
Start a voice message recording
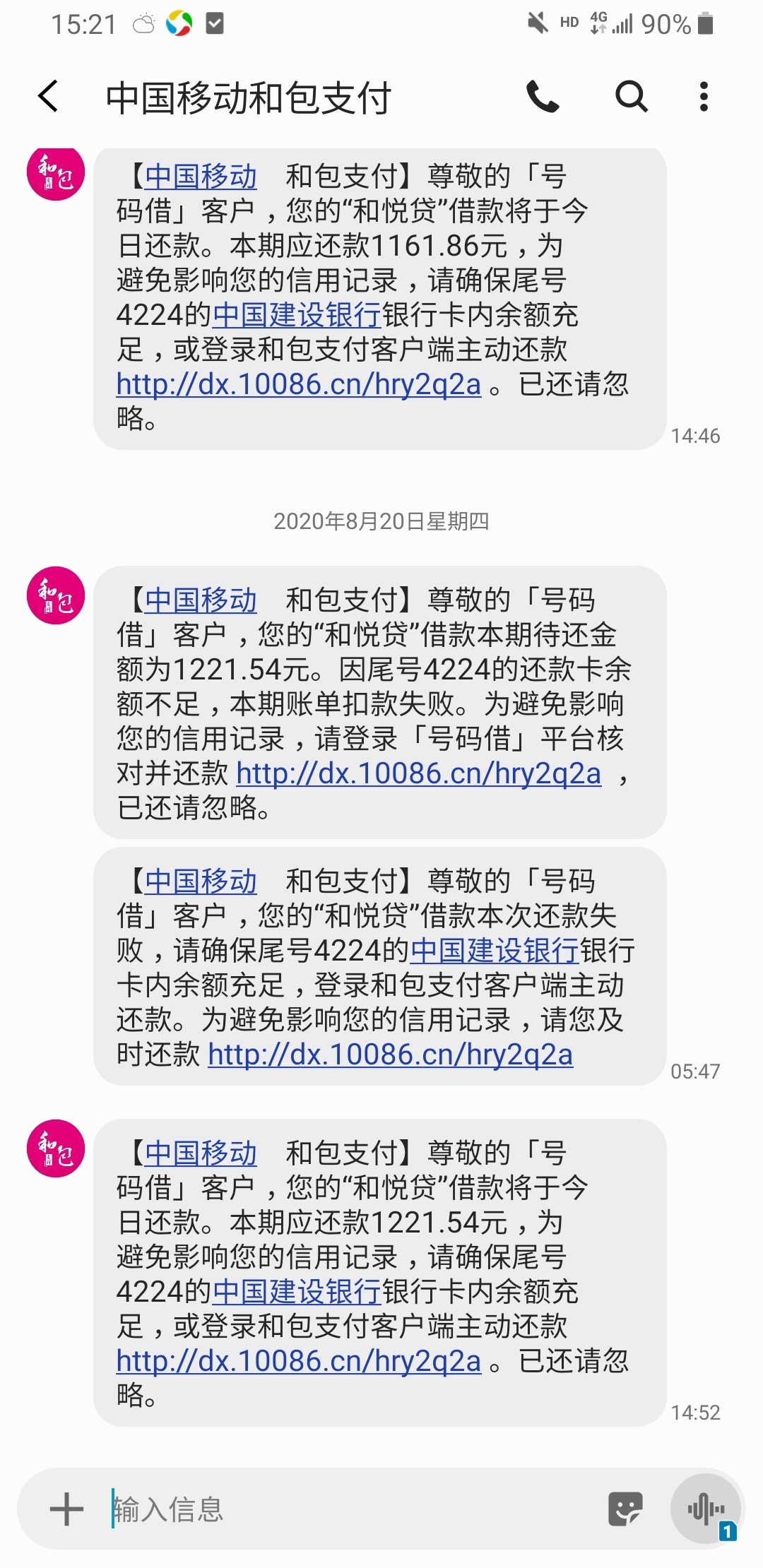pos(706,1509)
